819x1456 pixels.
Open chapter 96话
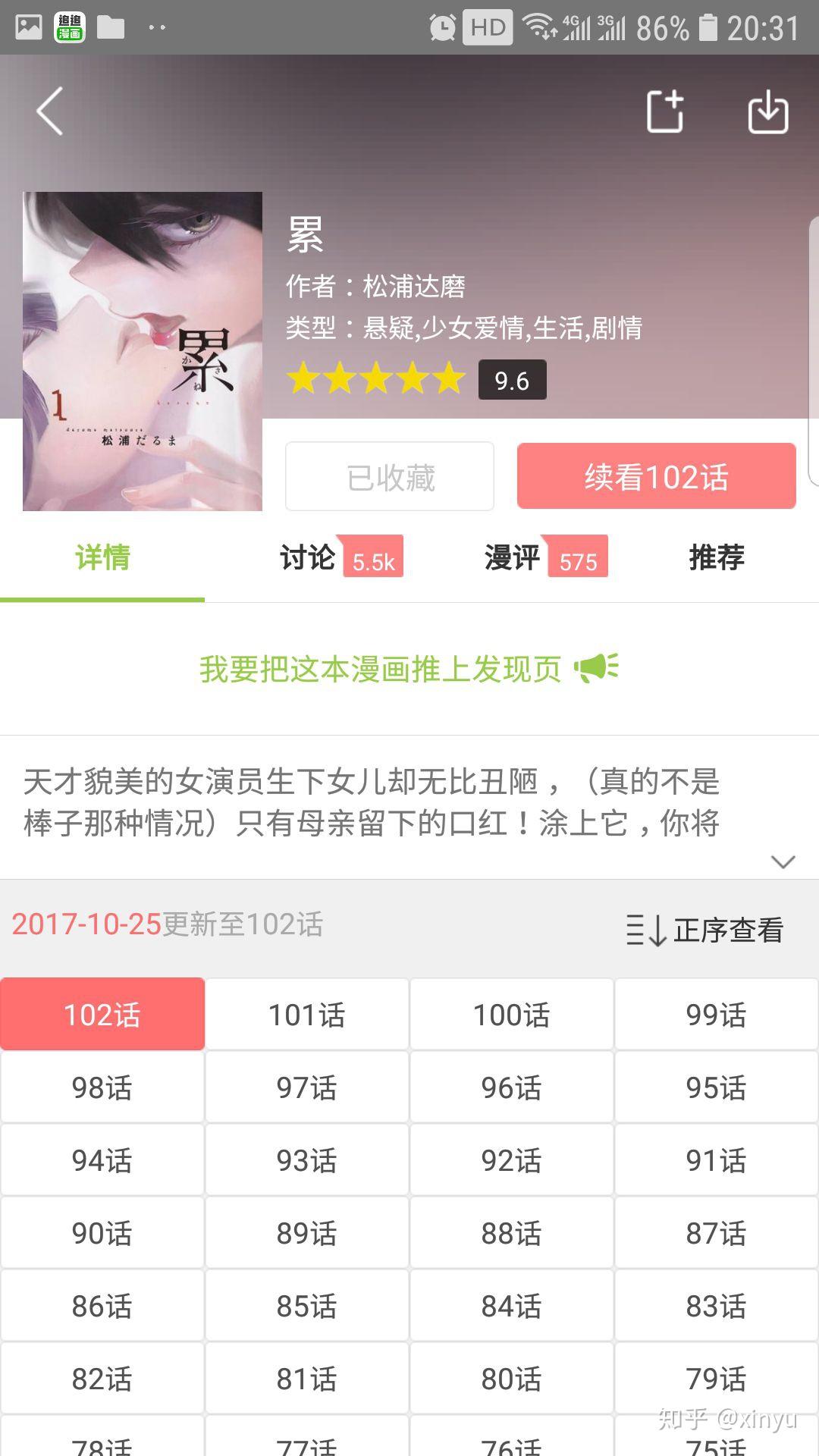click(x=512, y=1087)
